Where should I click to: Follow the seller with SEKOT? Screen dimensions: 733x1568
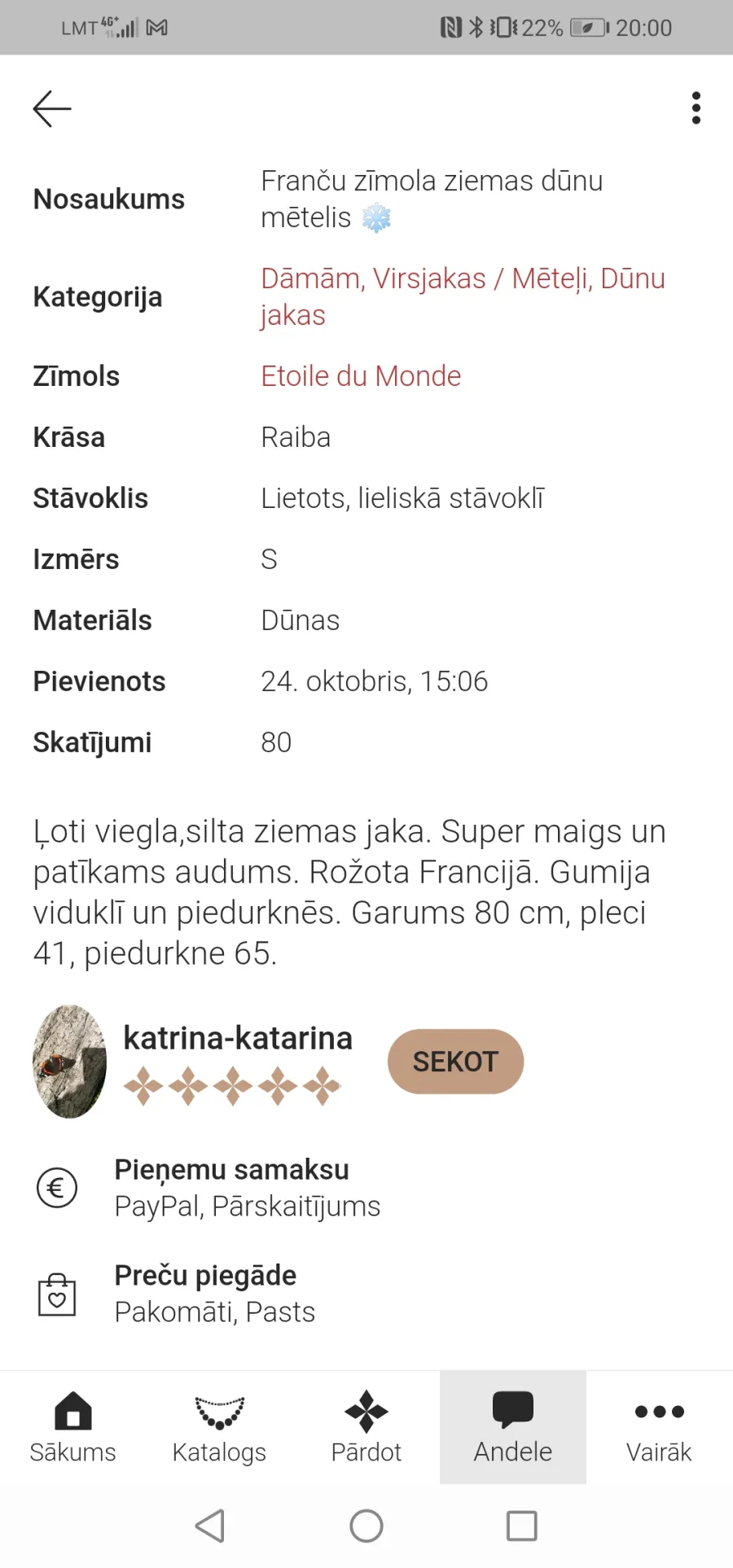(x=455, y=1062)
